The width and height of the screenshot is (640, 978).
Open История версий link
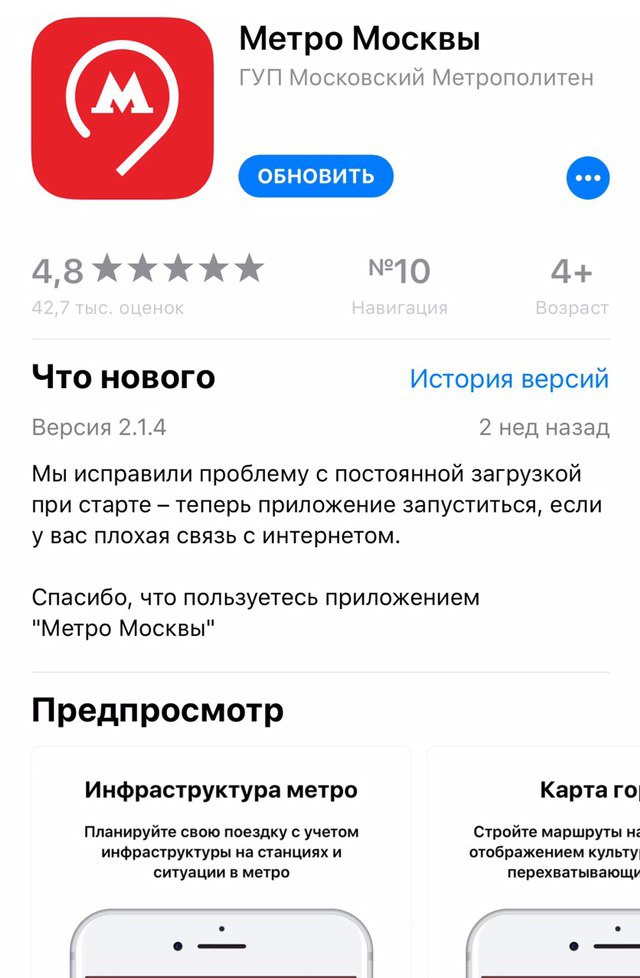(x=508, y=379)
